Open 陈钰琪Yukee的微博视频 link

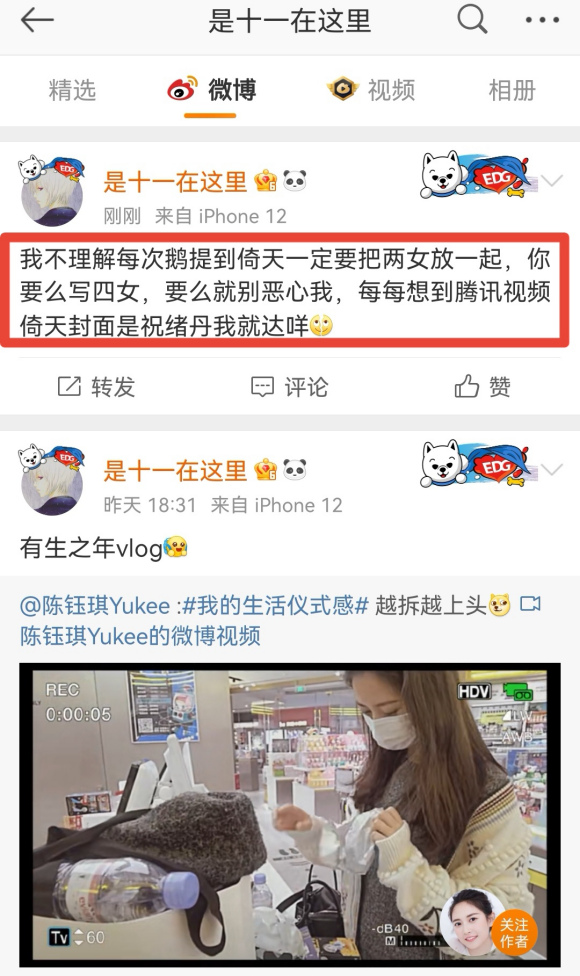[x=140, y=636]
